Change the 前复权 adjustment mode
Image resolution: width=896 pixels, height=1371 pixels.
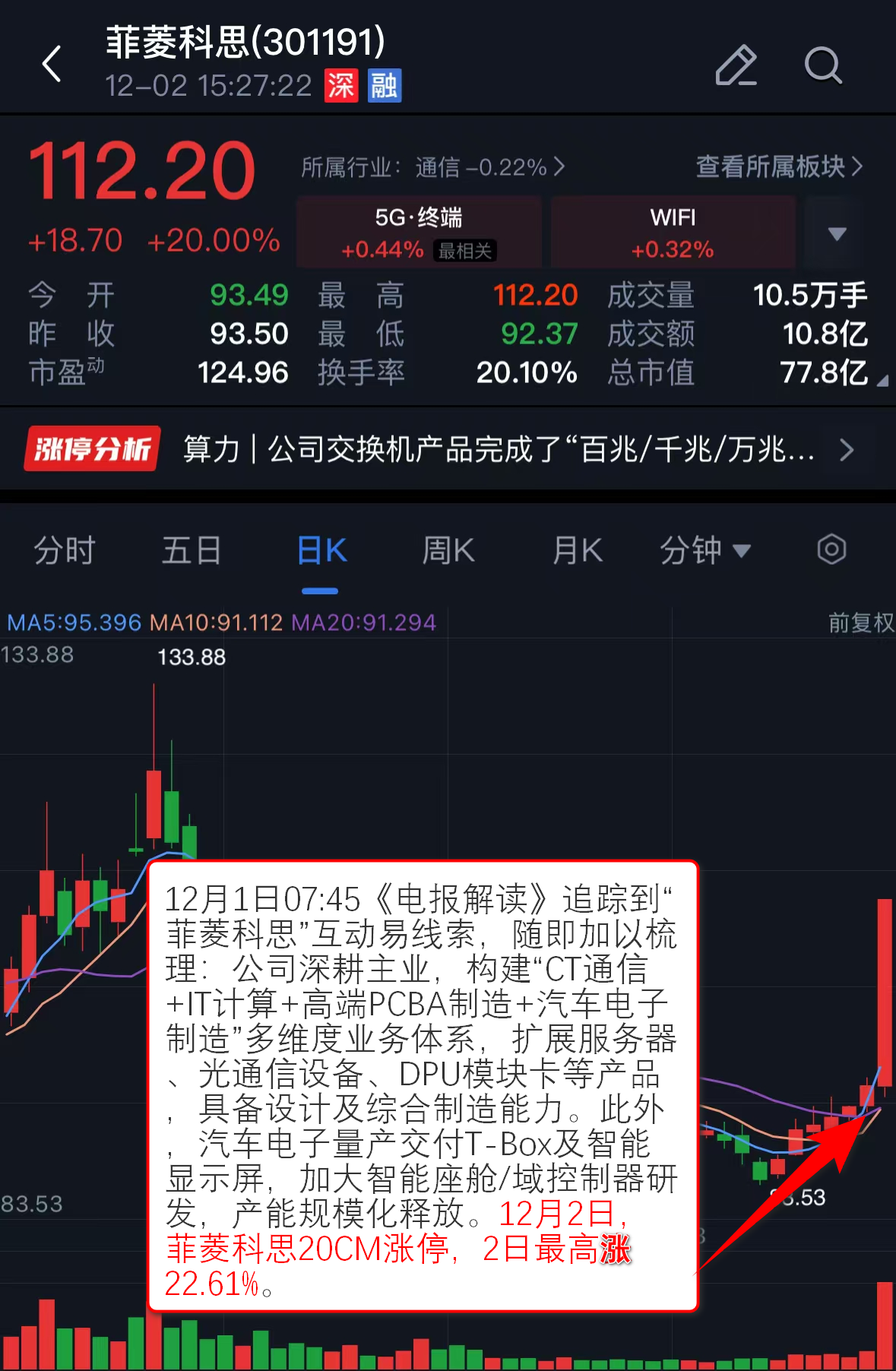(860, 623)
